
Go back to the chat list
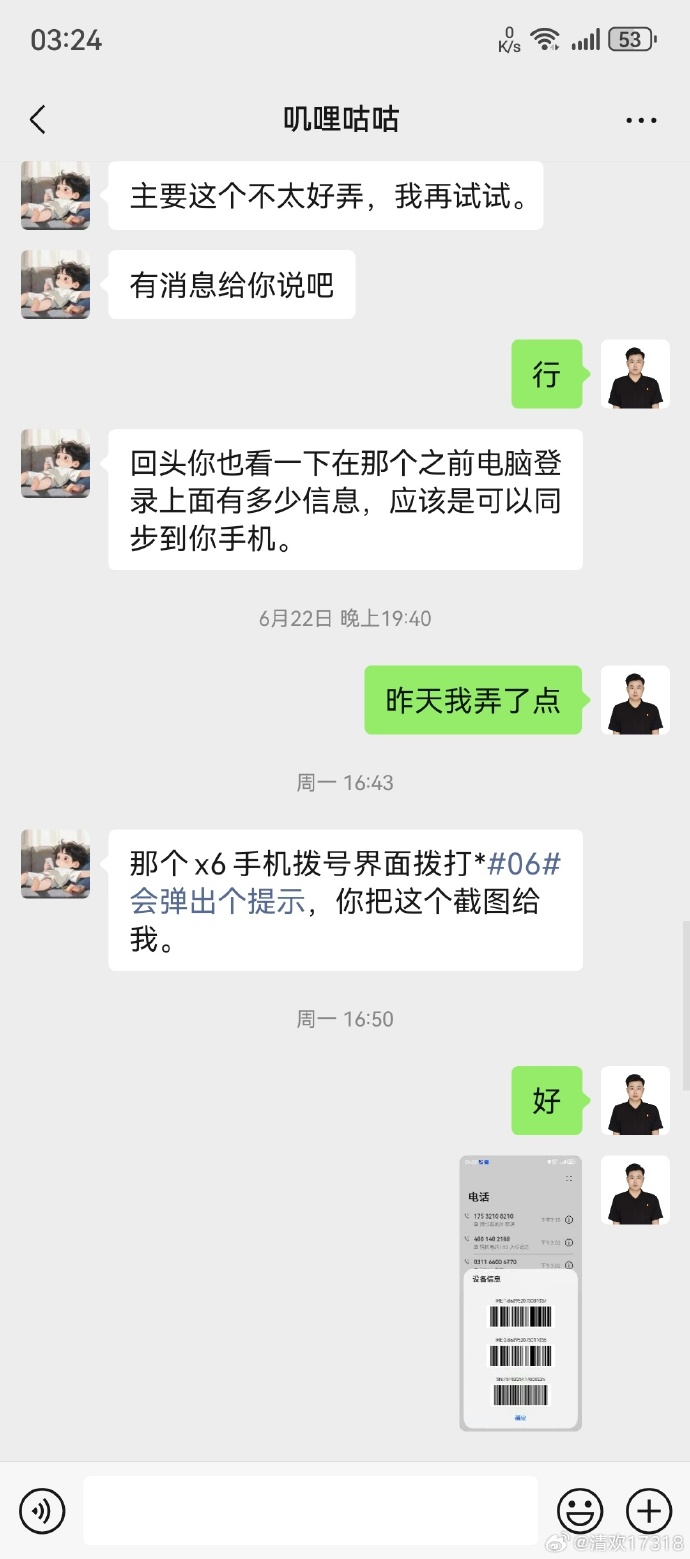pos(38,120)
